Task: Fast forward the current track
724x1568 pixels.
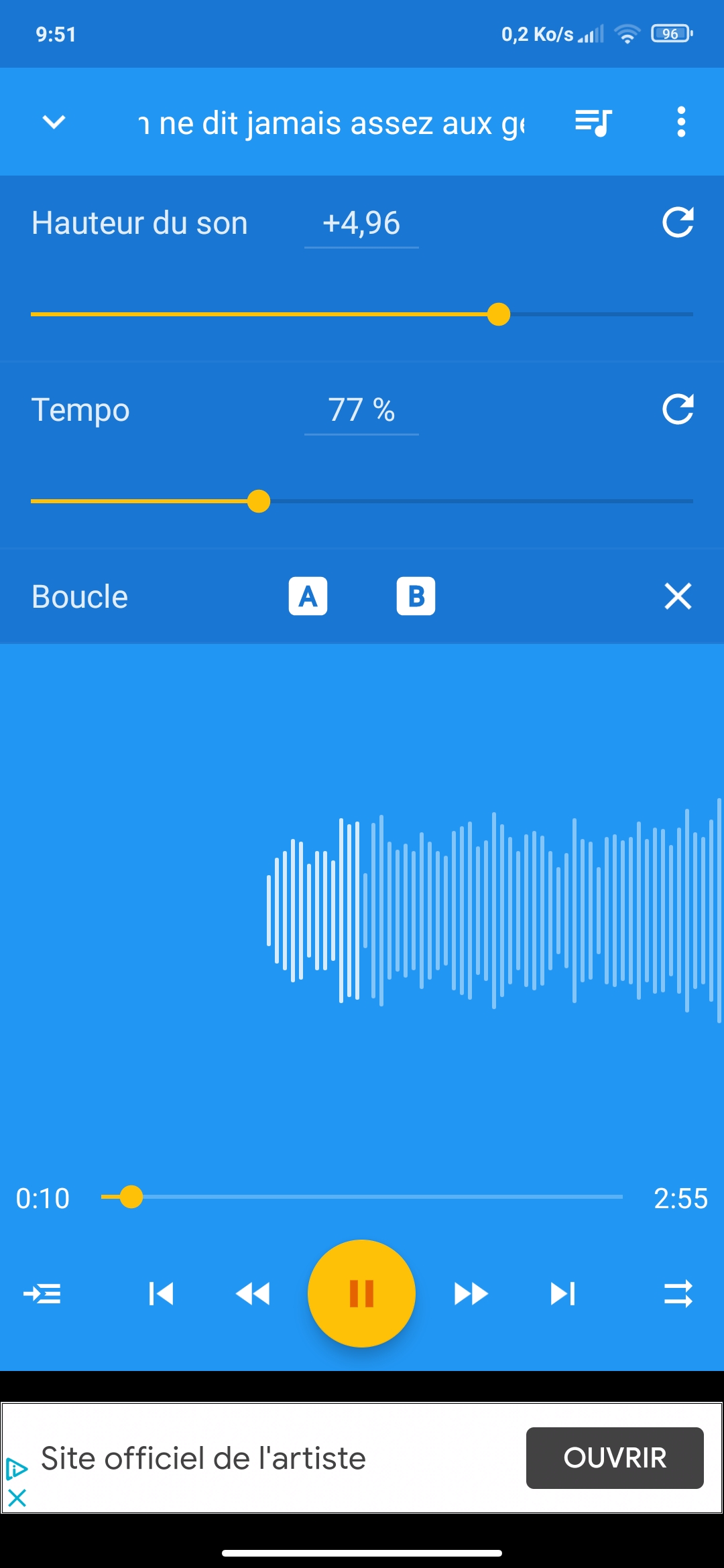Action: coord(471,1293)
